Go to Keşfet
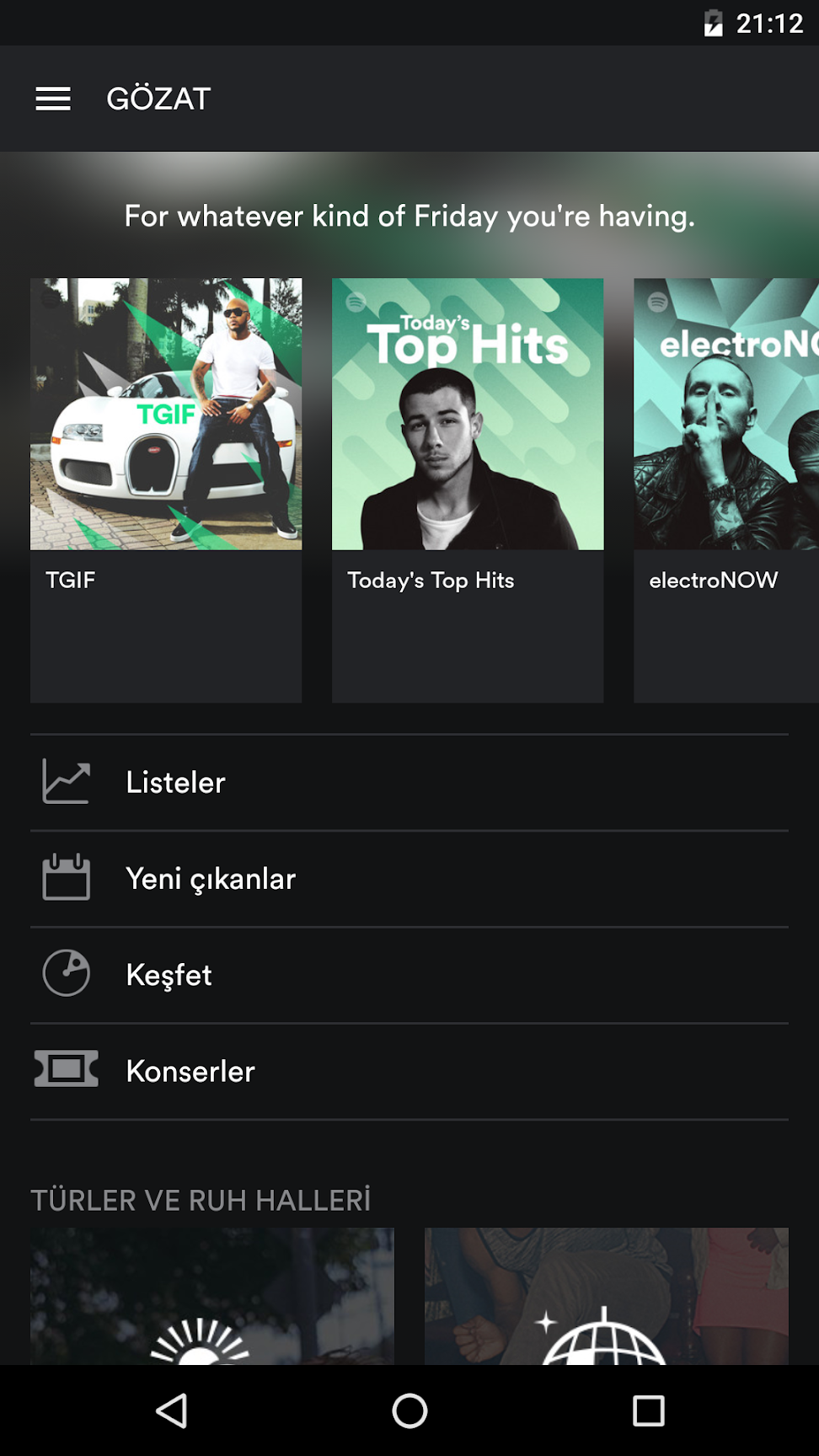The image size is (819, 1456). 409,975
